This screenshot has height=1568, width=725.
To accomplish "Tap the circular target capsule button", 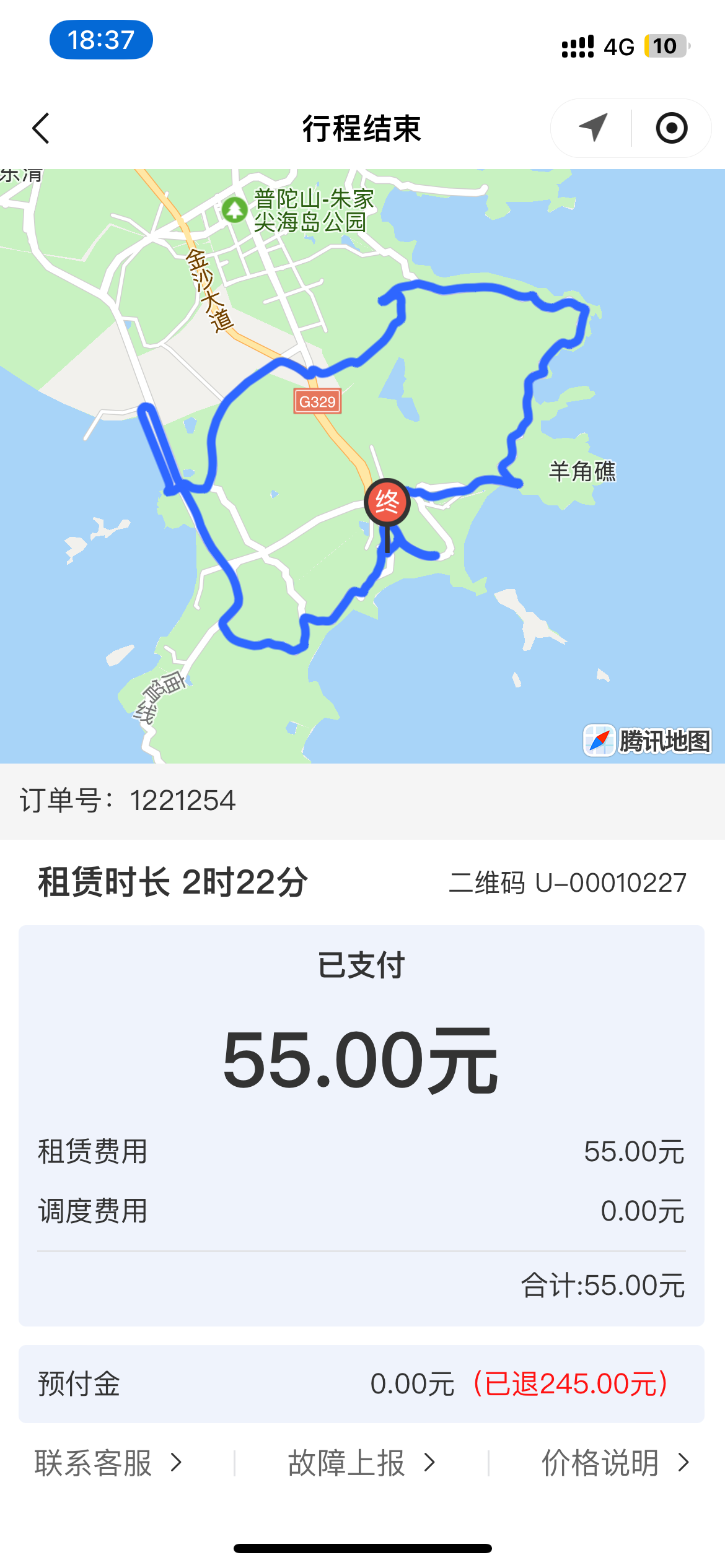I will coord(671,128).
